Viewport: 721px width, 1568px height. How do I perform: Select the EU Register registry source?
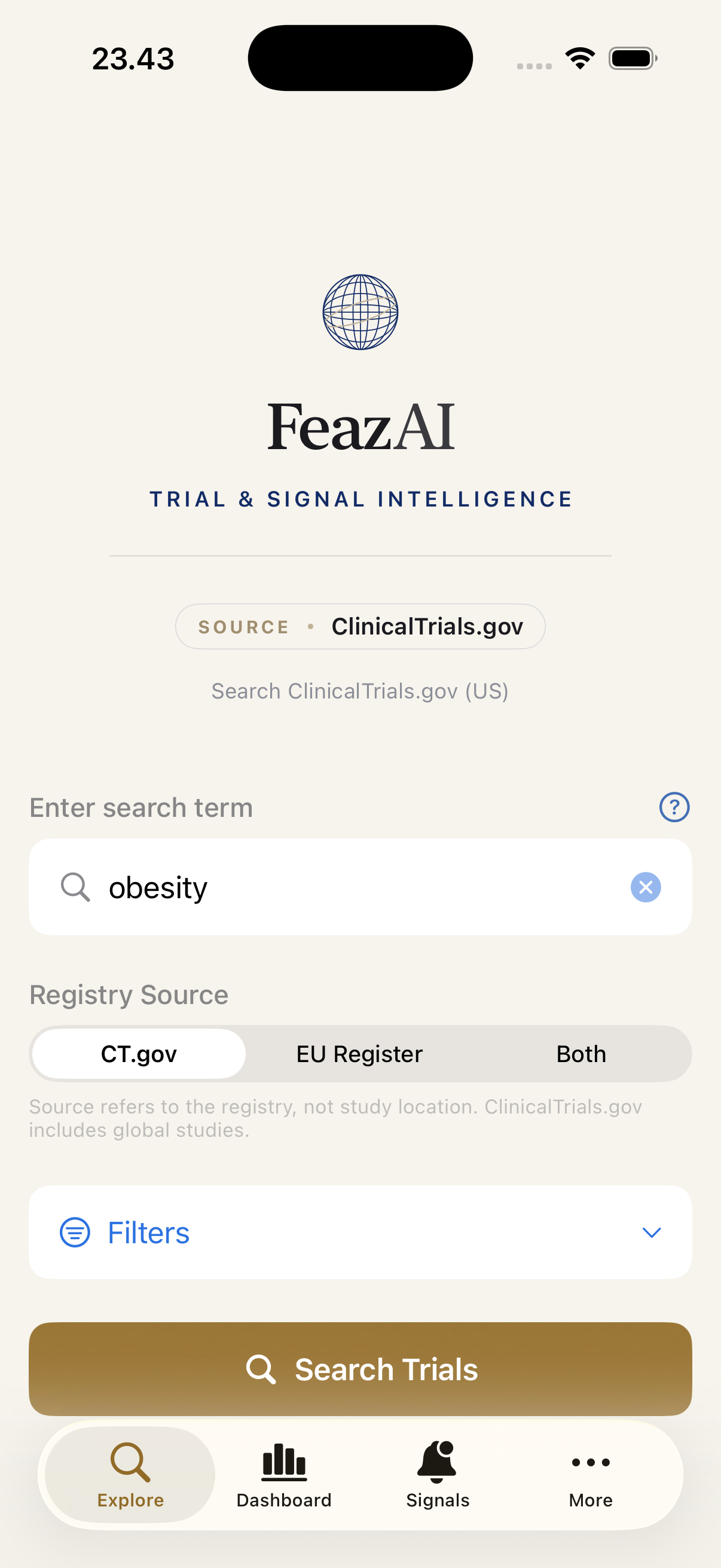coord(359,1054)
